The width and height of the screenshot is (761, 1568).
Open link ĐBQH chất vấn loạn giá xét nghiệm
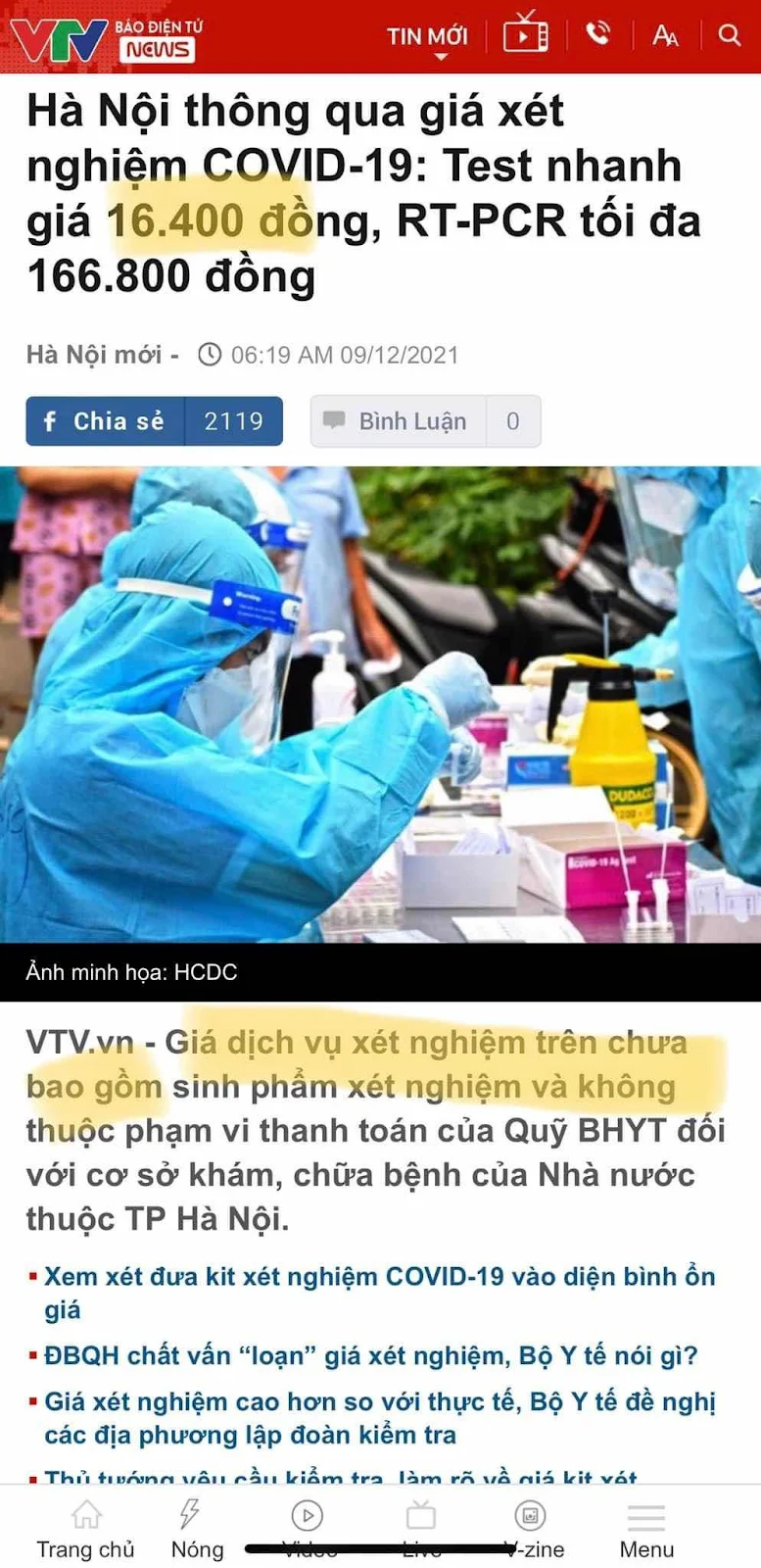371,1355
